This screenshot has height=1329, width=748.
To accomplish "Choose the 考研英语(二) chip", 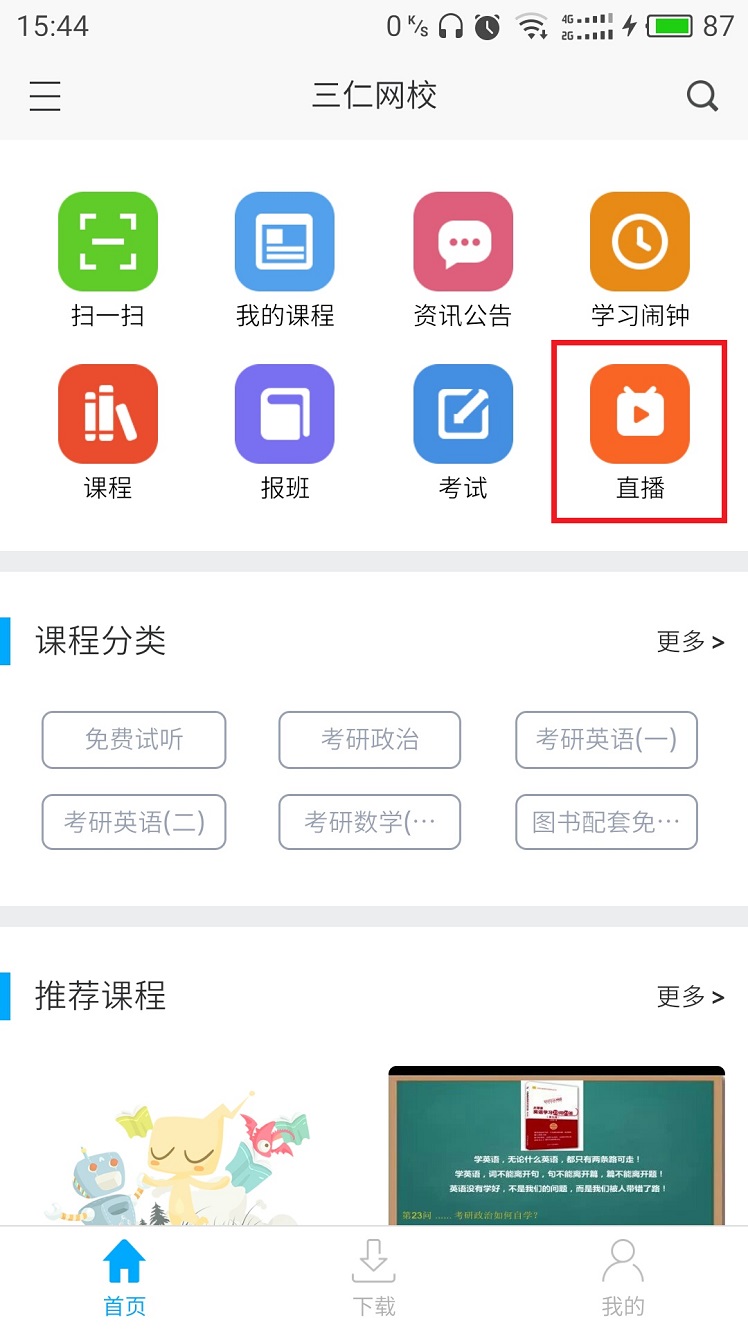I will click(134, 822).
